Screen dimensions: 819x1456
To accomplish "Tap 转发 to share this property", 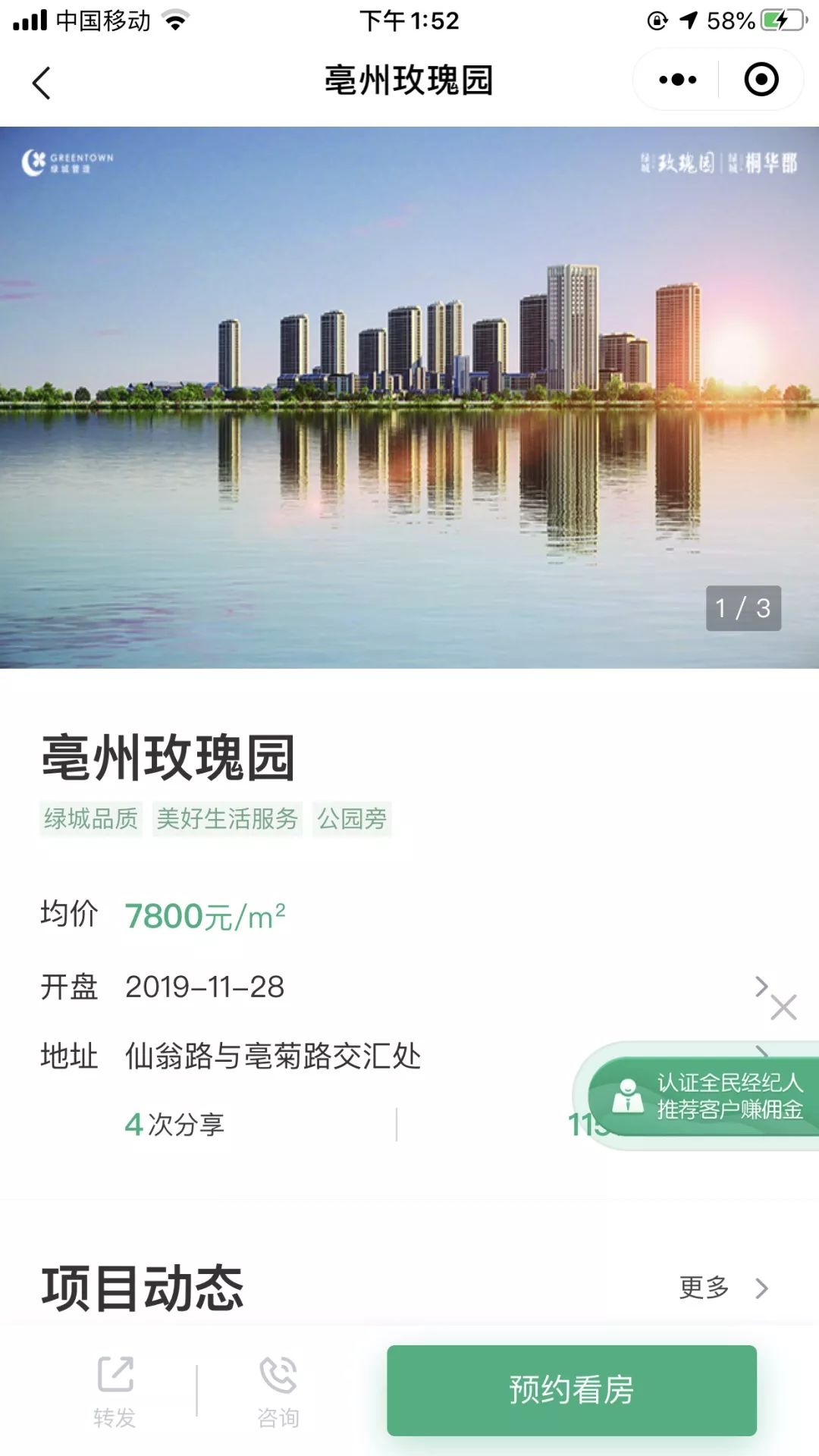I will click(x=115, y=1392).
